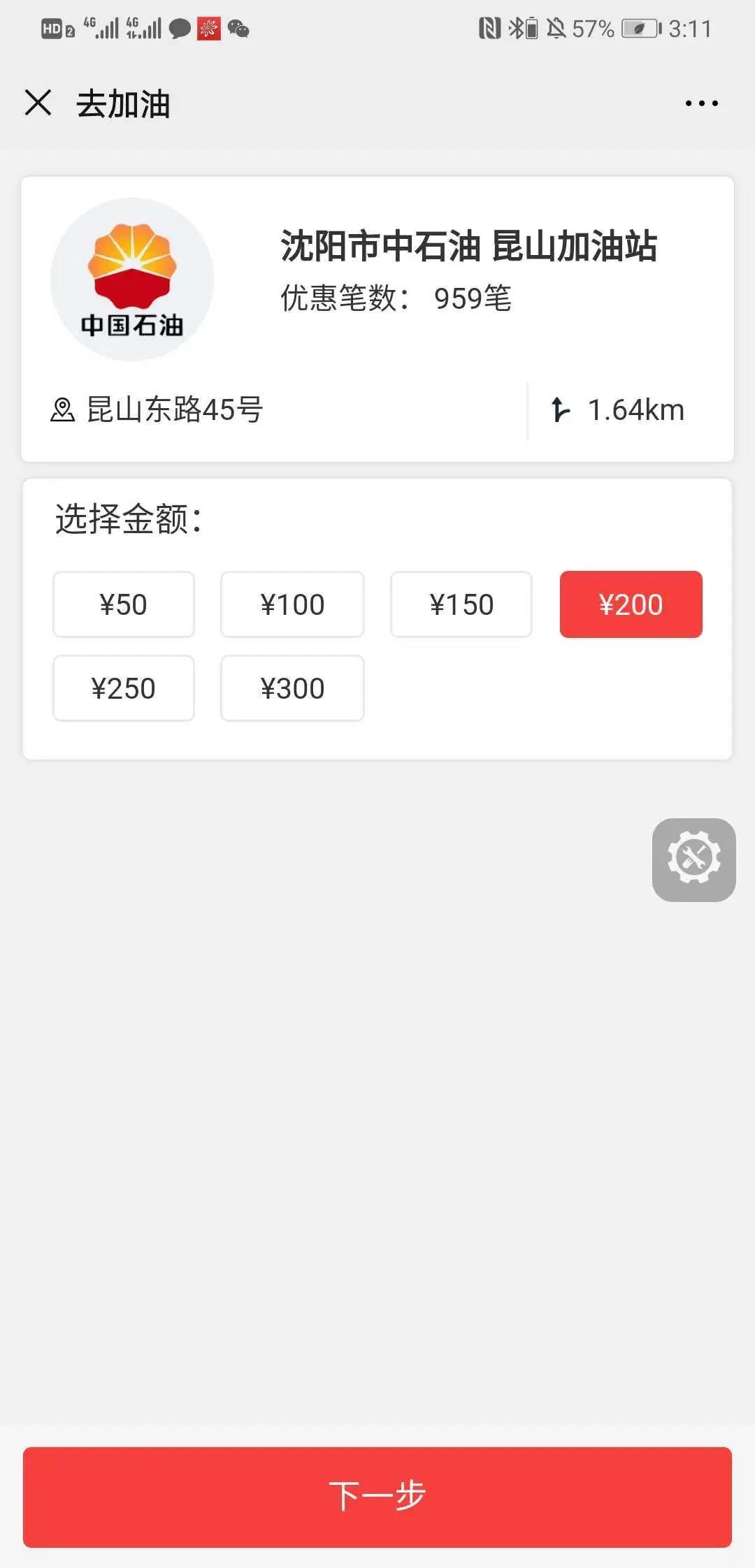Open the floating gear tools button
Screen dimensions: 755x1568
693,859
